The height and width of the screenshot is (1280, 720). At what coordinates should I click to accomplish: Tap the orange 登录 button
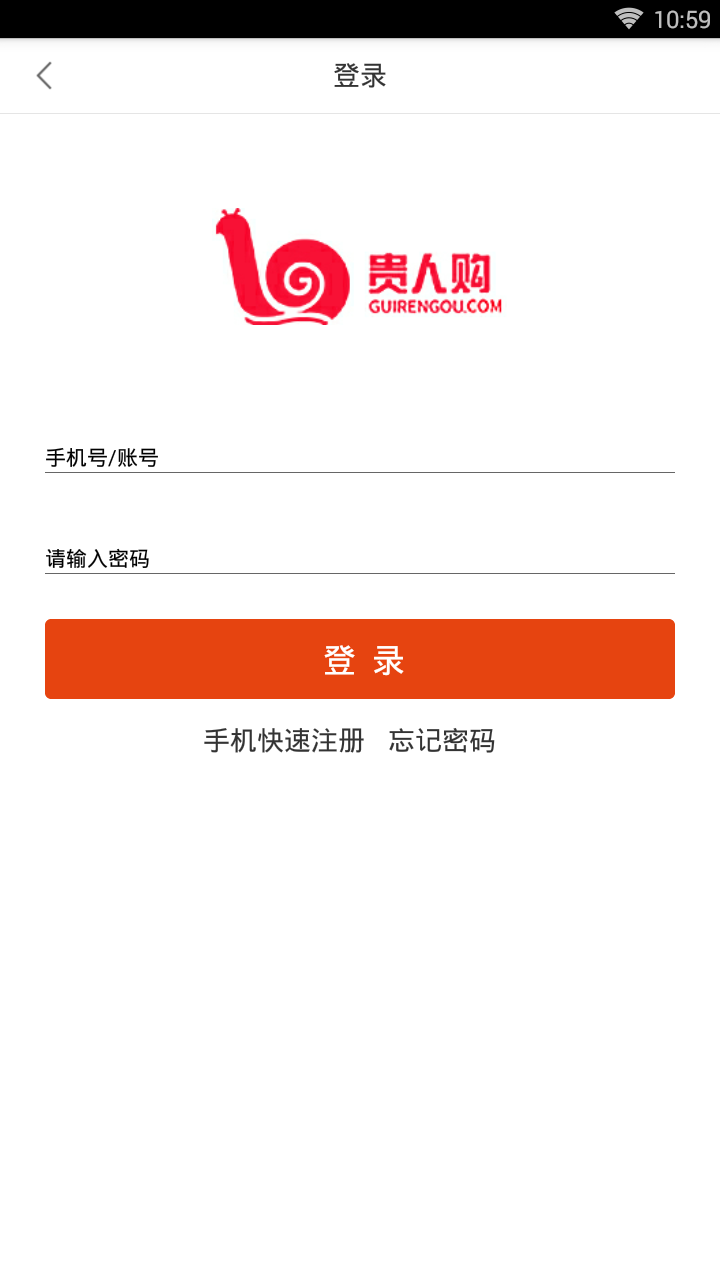(359, 659)
